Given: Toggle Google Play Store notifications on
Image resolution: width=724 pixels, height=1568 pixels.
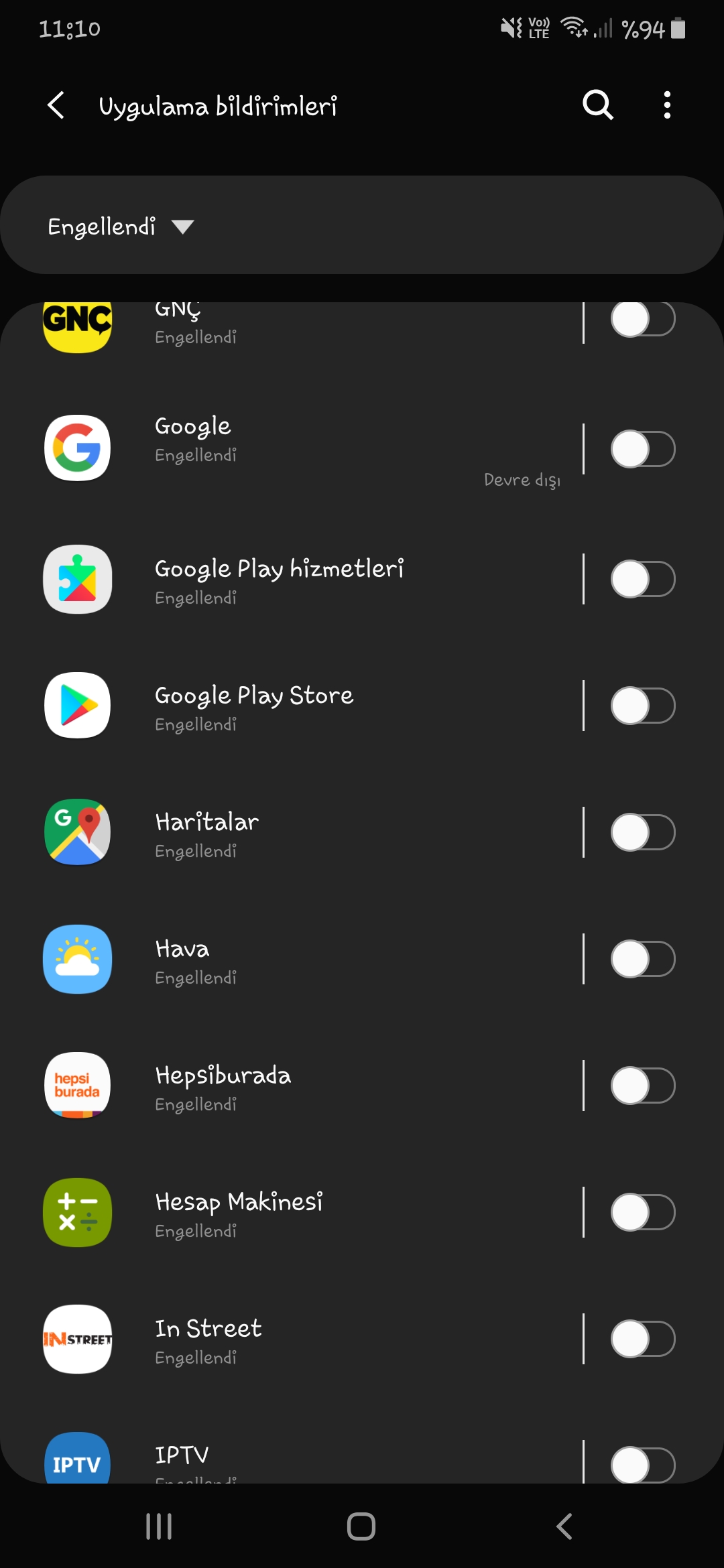Looking at the screenshot, I should [643, 706].
